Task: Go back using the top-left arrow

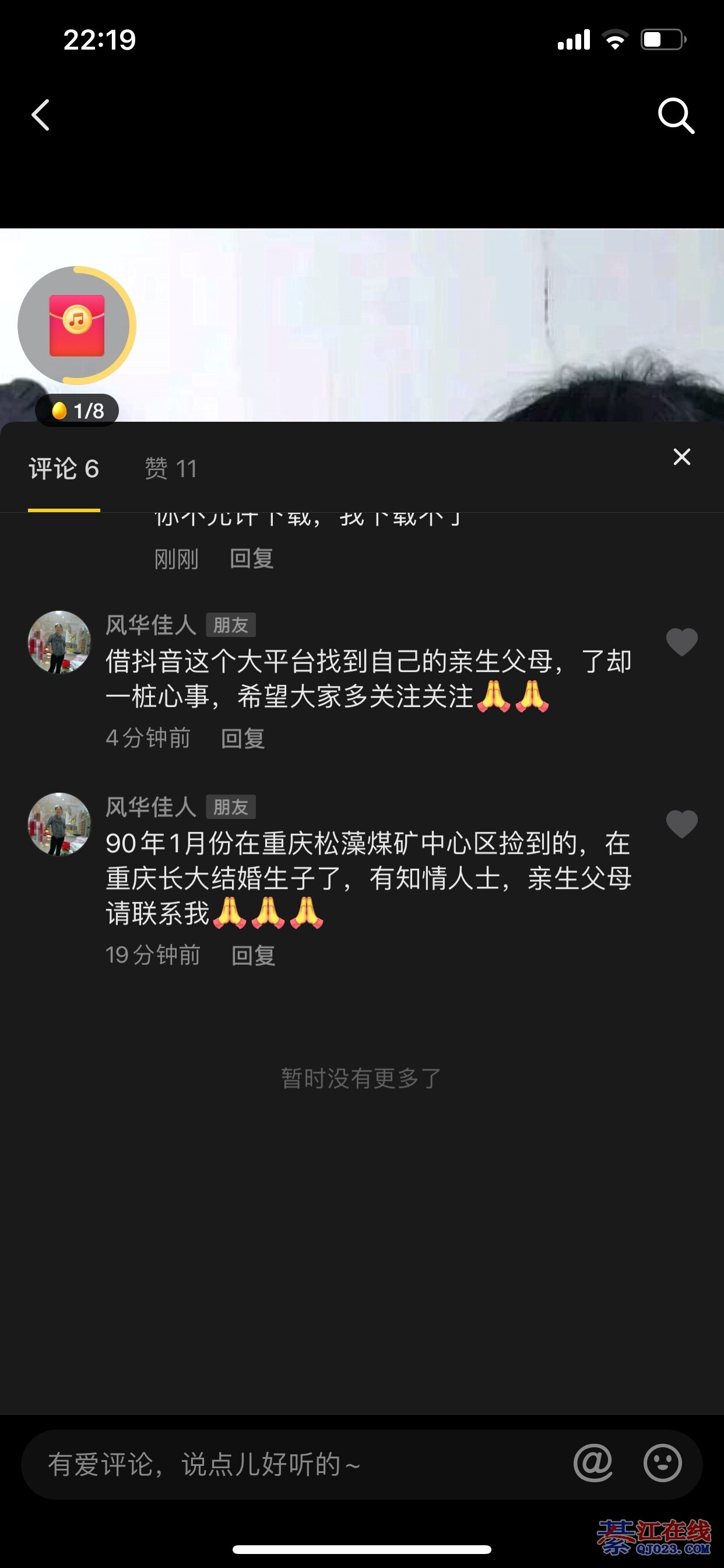Action: tap(41, 115)
